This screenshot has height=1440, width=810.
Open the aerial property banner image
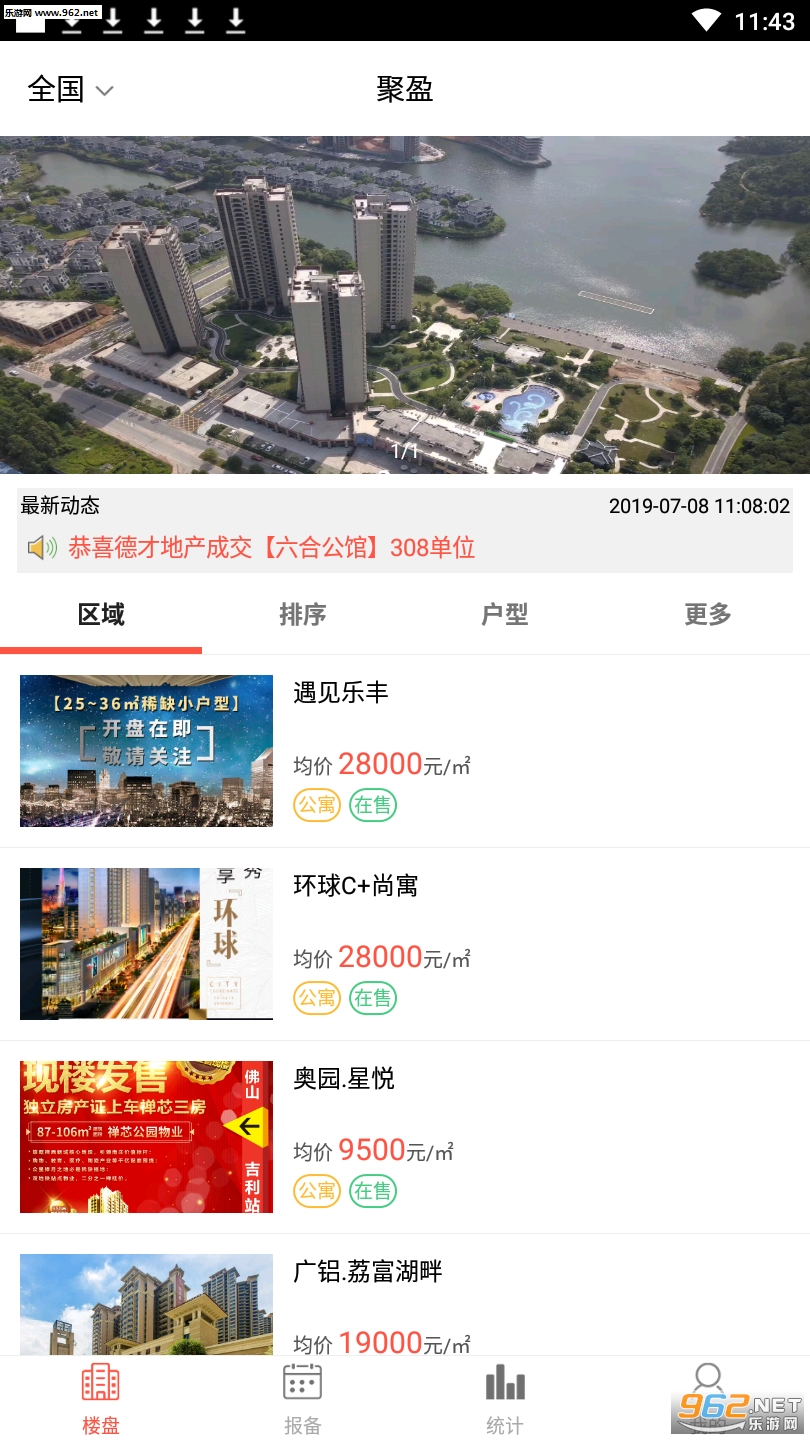(x=405, y=305)
